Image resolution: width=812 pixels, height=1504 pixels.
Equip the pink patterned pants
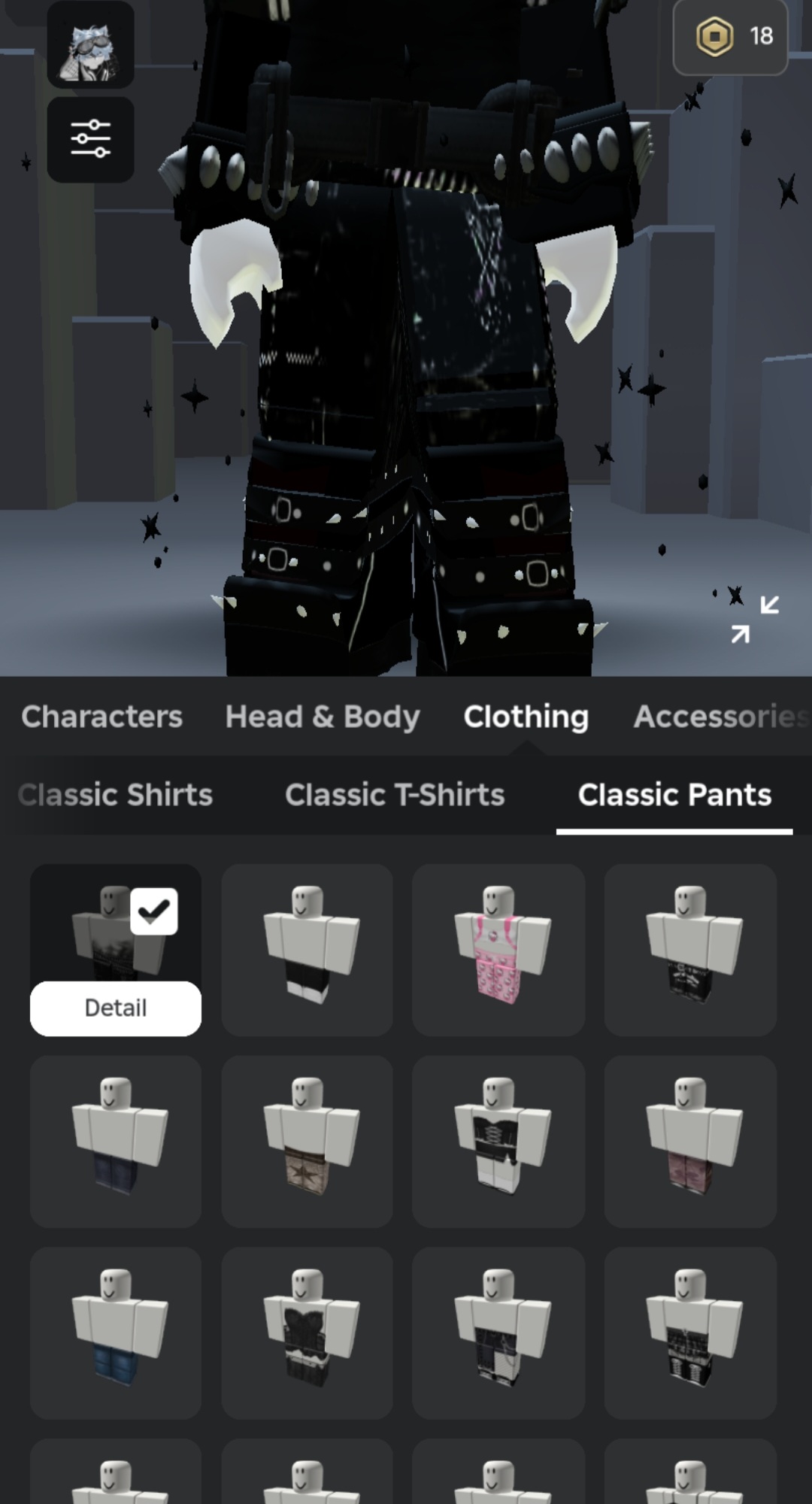pyautogui.click(x=498, y=950)
